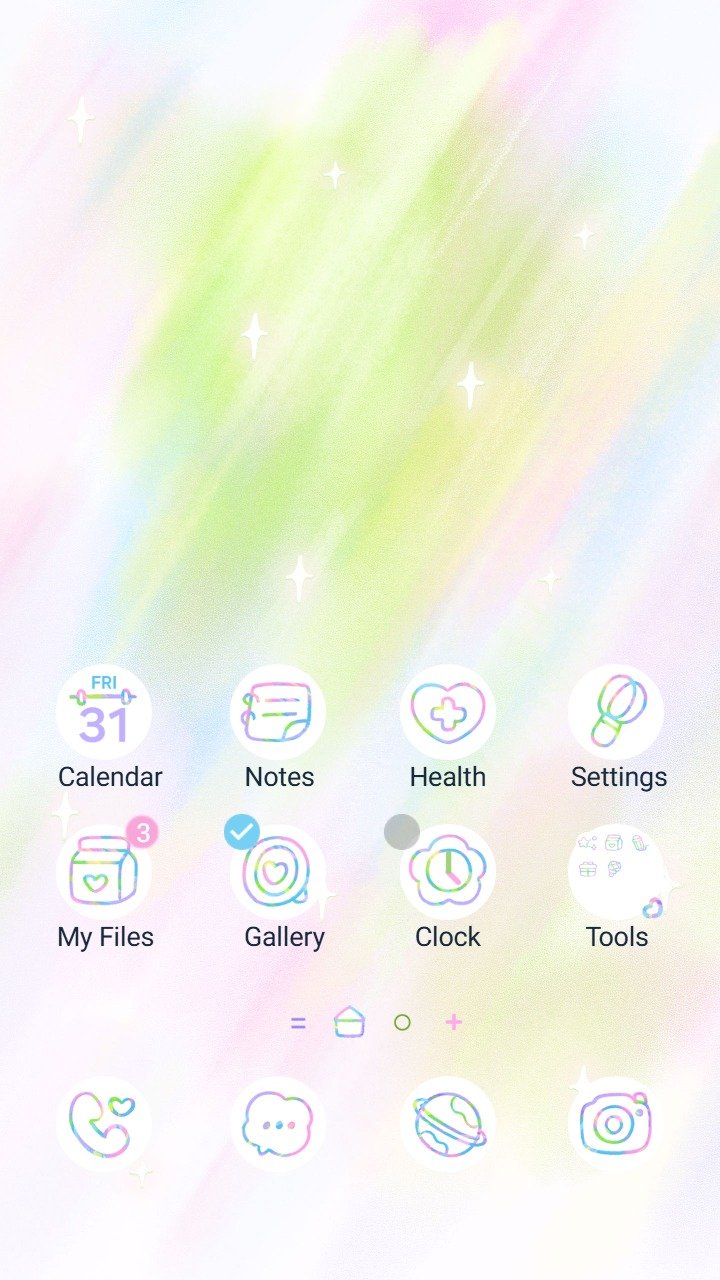The width and height of the screenshot is (720, 1280).
Task: Launch the Gallery app
Action: (x=278, y=873)
